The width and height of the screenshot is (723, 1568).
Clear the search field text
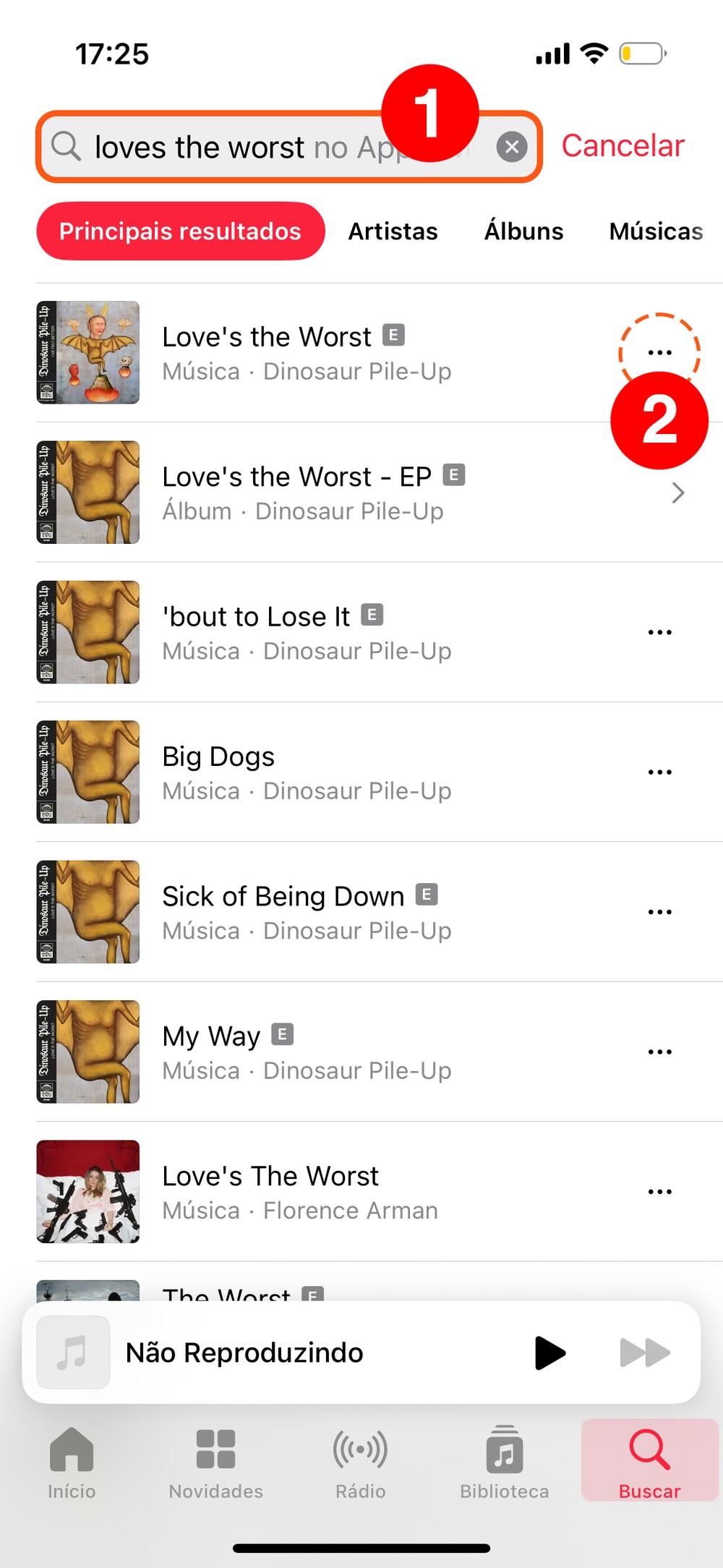point(512,148)
